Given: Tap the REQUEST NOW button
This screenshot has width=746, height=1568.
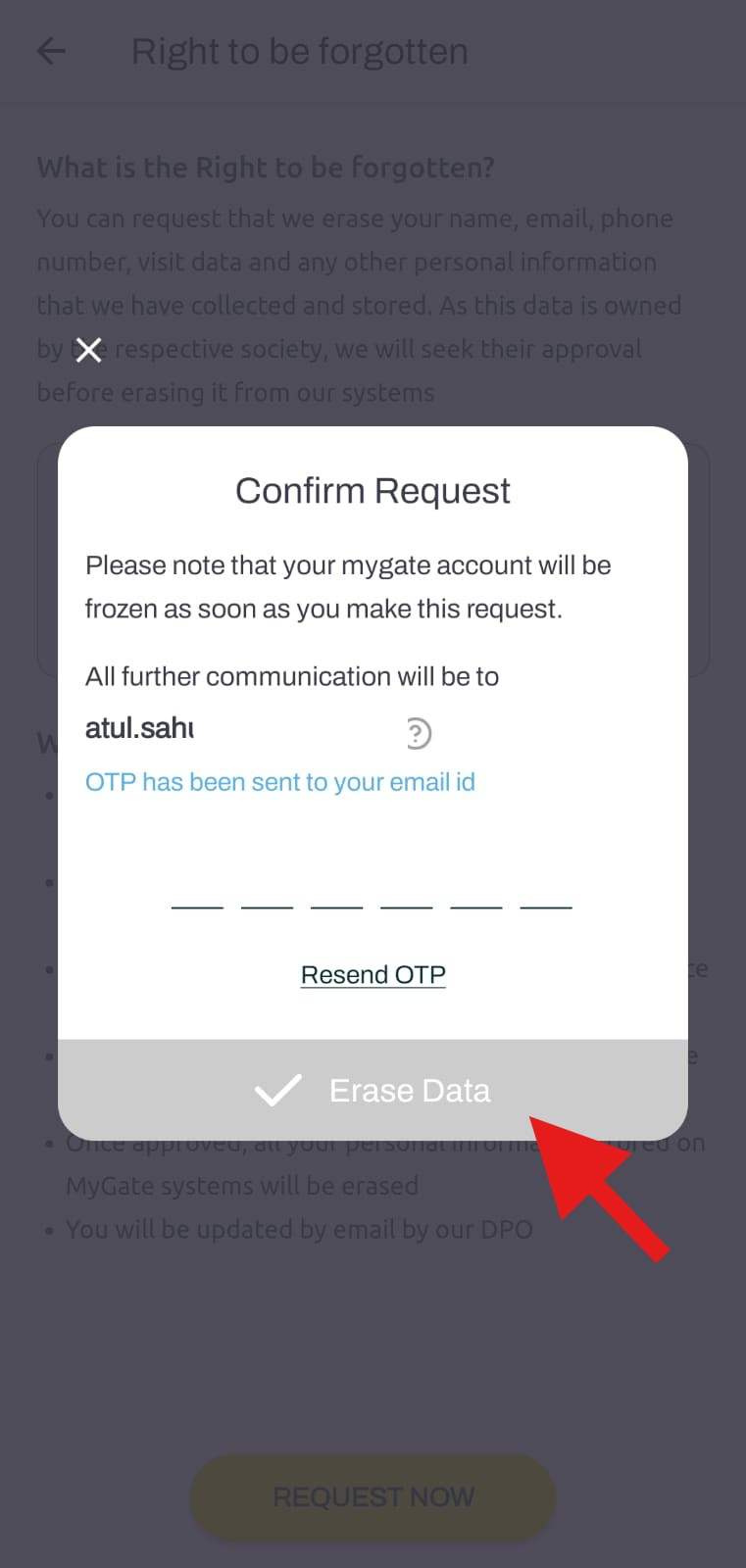Looking at the screenshot, I should (373, 1496).
